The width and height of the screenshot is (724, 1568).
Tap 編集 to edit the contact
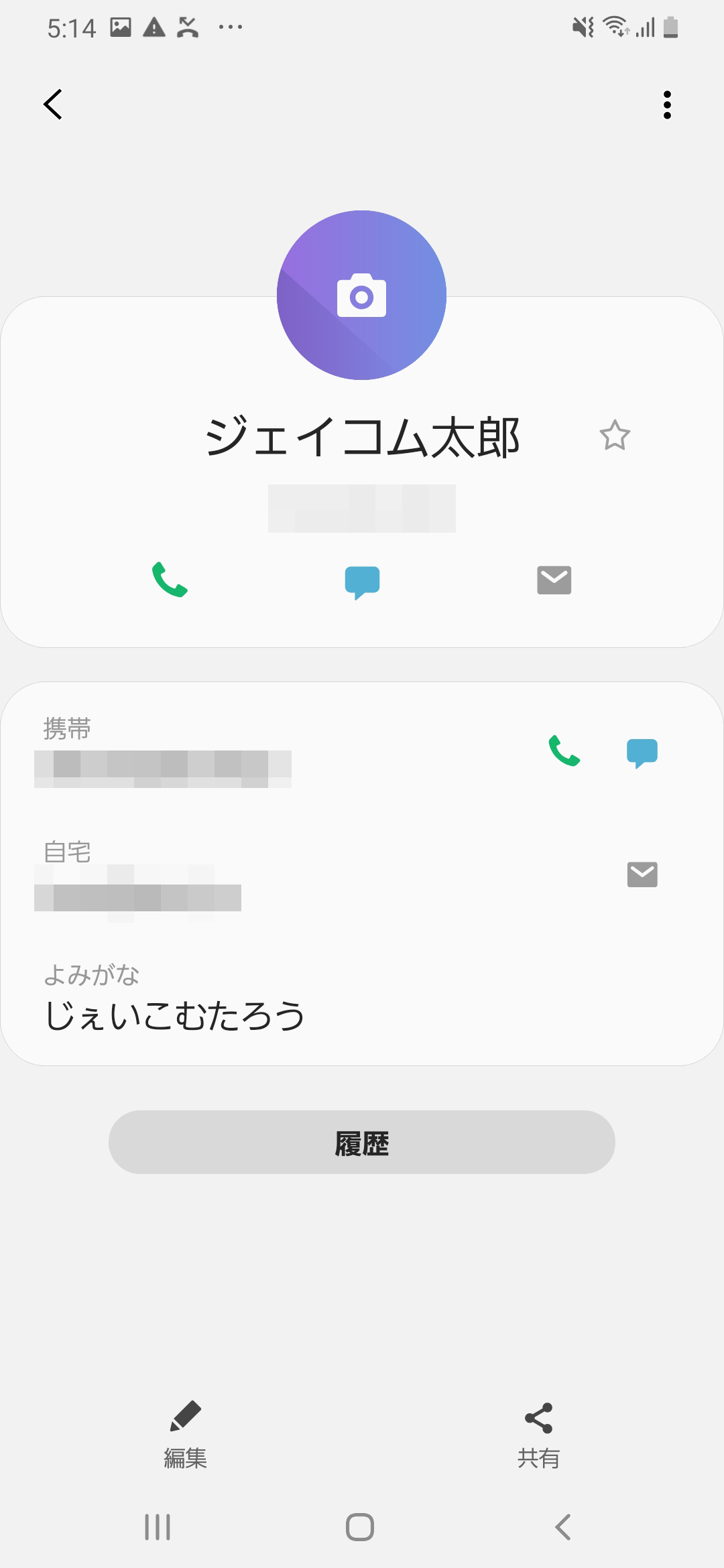point(185,1435)
